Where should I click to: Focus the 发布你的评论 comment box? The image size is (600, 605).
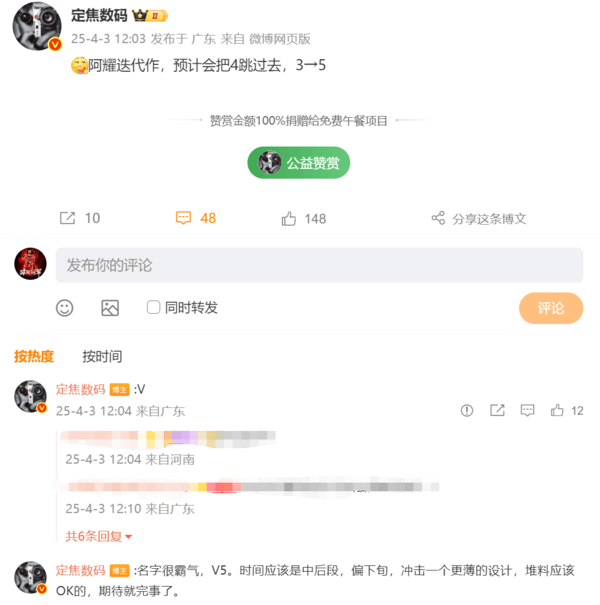pyautogui.click(x=318, y=265)
